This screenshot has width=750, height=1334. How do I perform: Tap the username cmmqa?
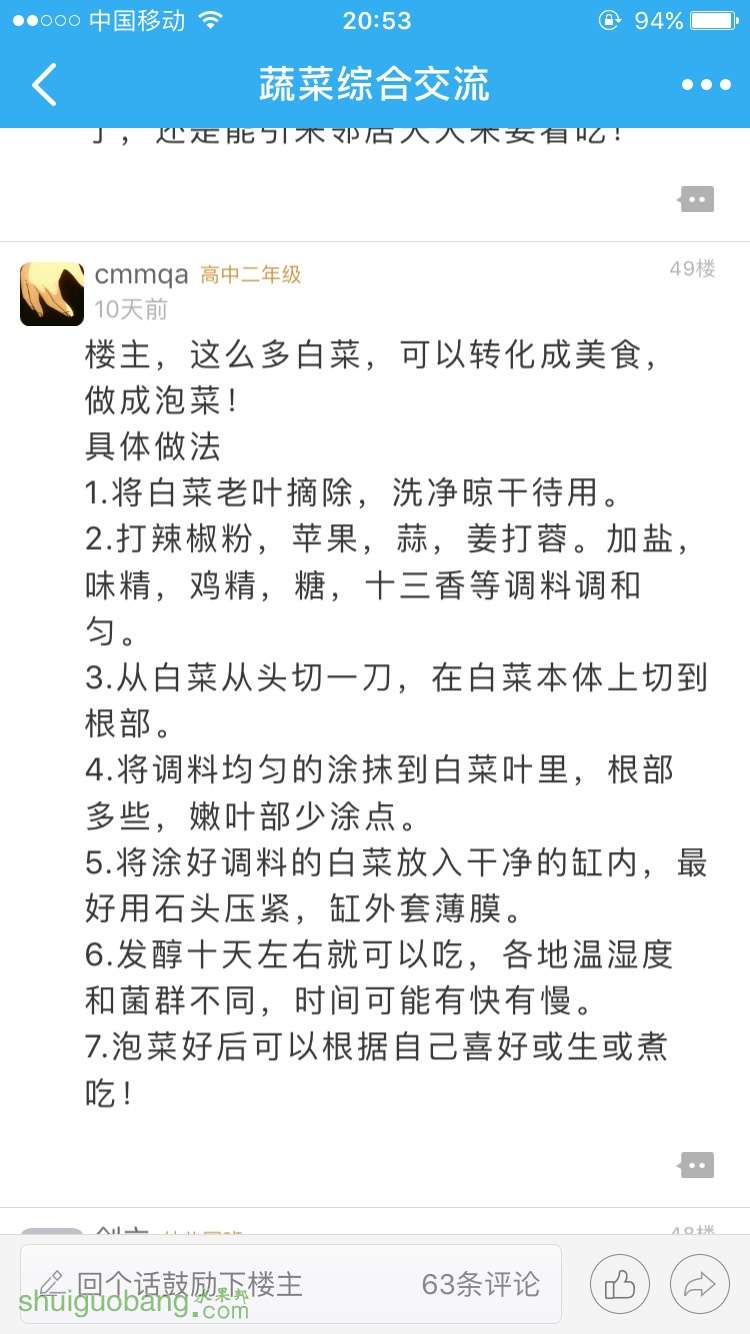[x=141, y=274]
